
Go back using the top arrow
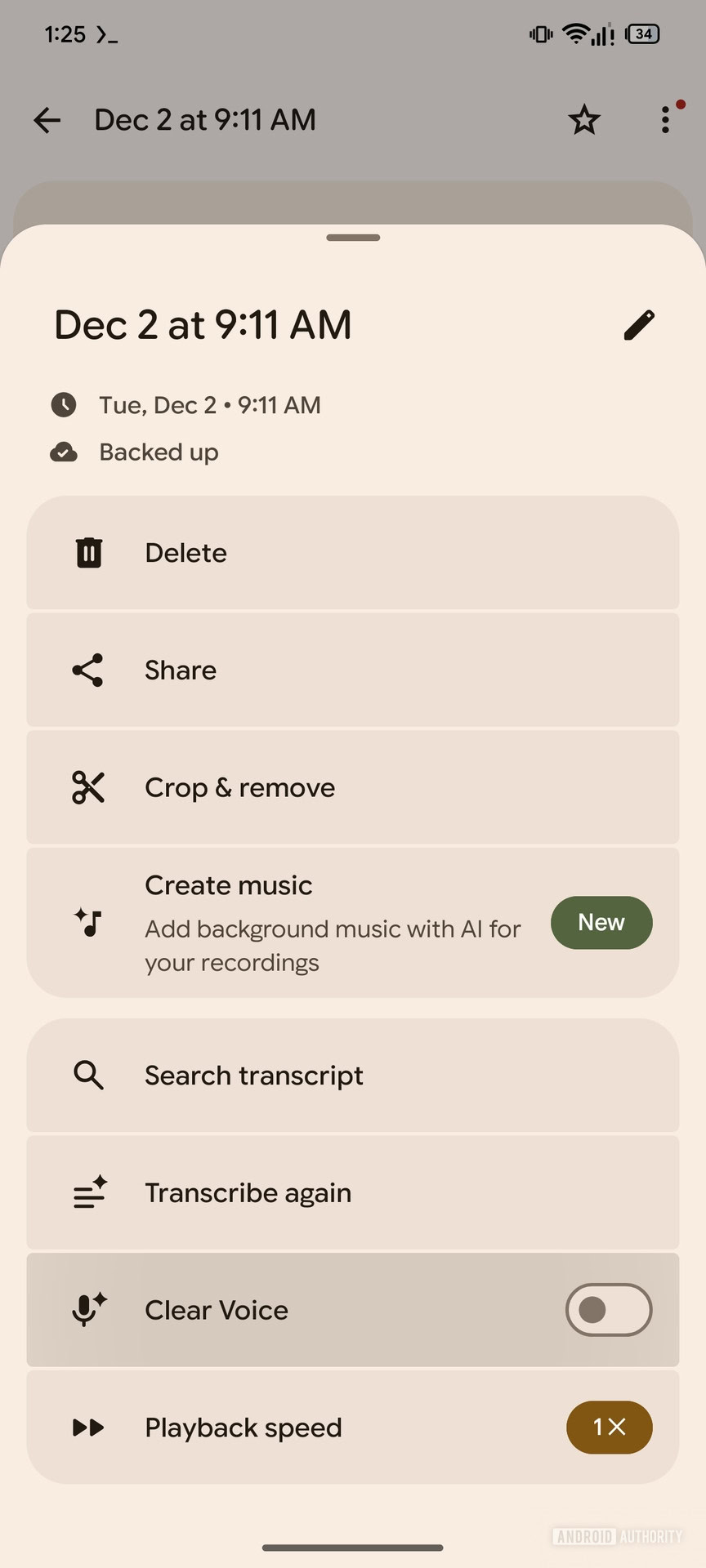[47, 120]
